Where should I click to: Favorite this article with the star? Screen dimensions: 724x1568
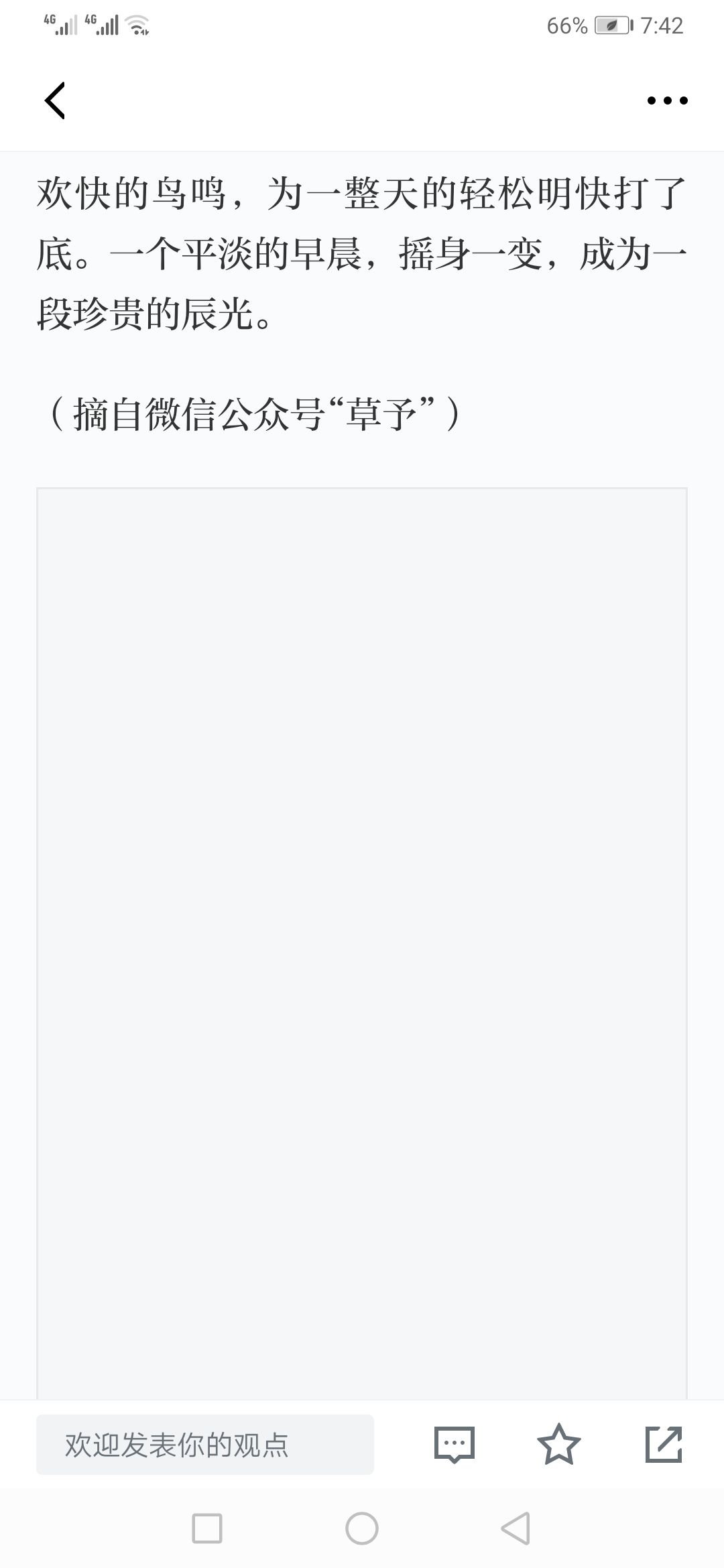point(558,1444)
